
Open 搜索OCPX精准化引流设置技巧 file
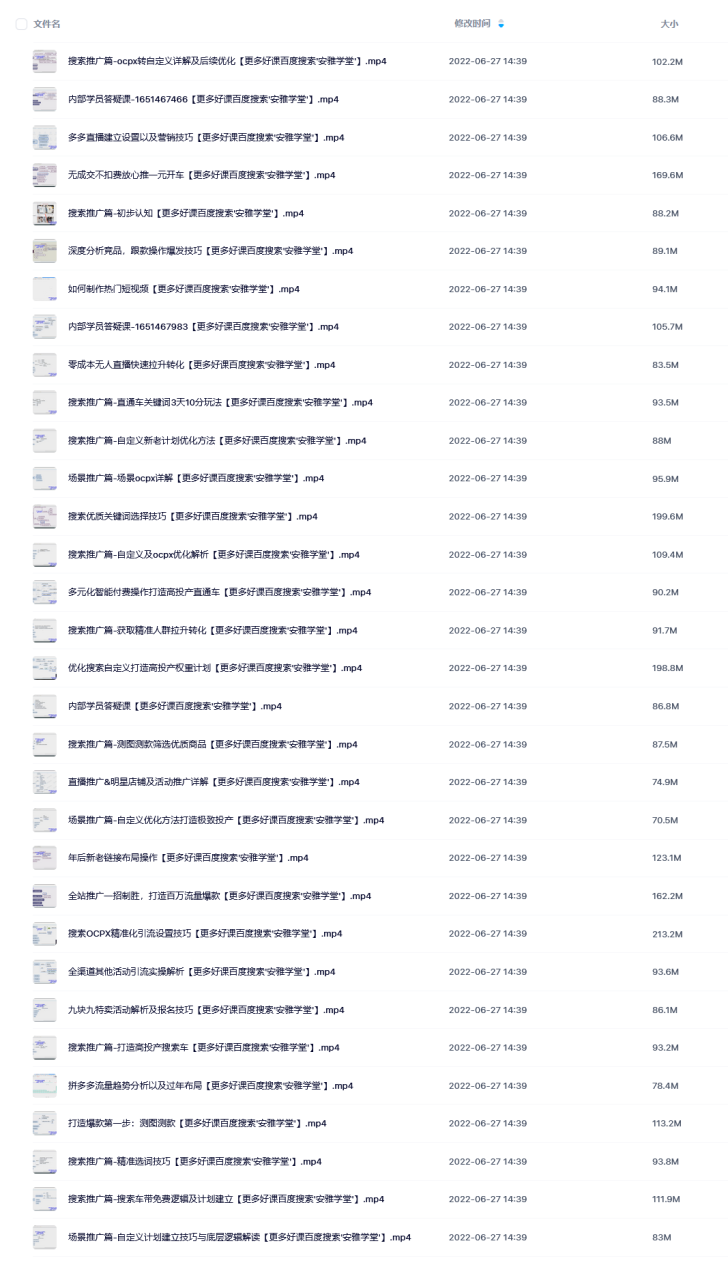[205, 935]
